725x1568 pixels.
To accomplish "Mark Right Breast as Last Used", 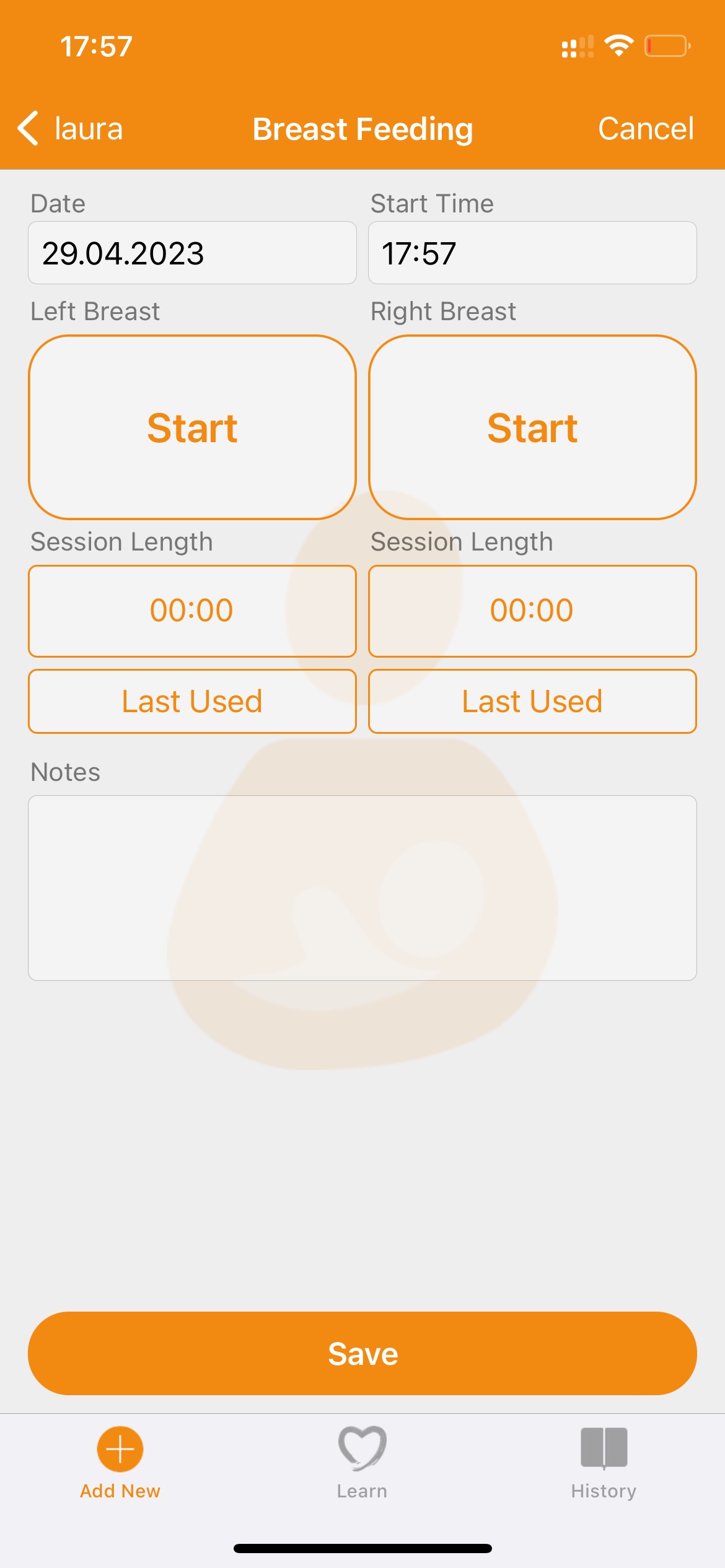I will pyautogui.click(x=532, y=701).
